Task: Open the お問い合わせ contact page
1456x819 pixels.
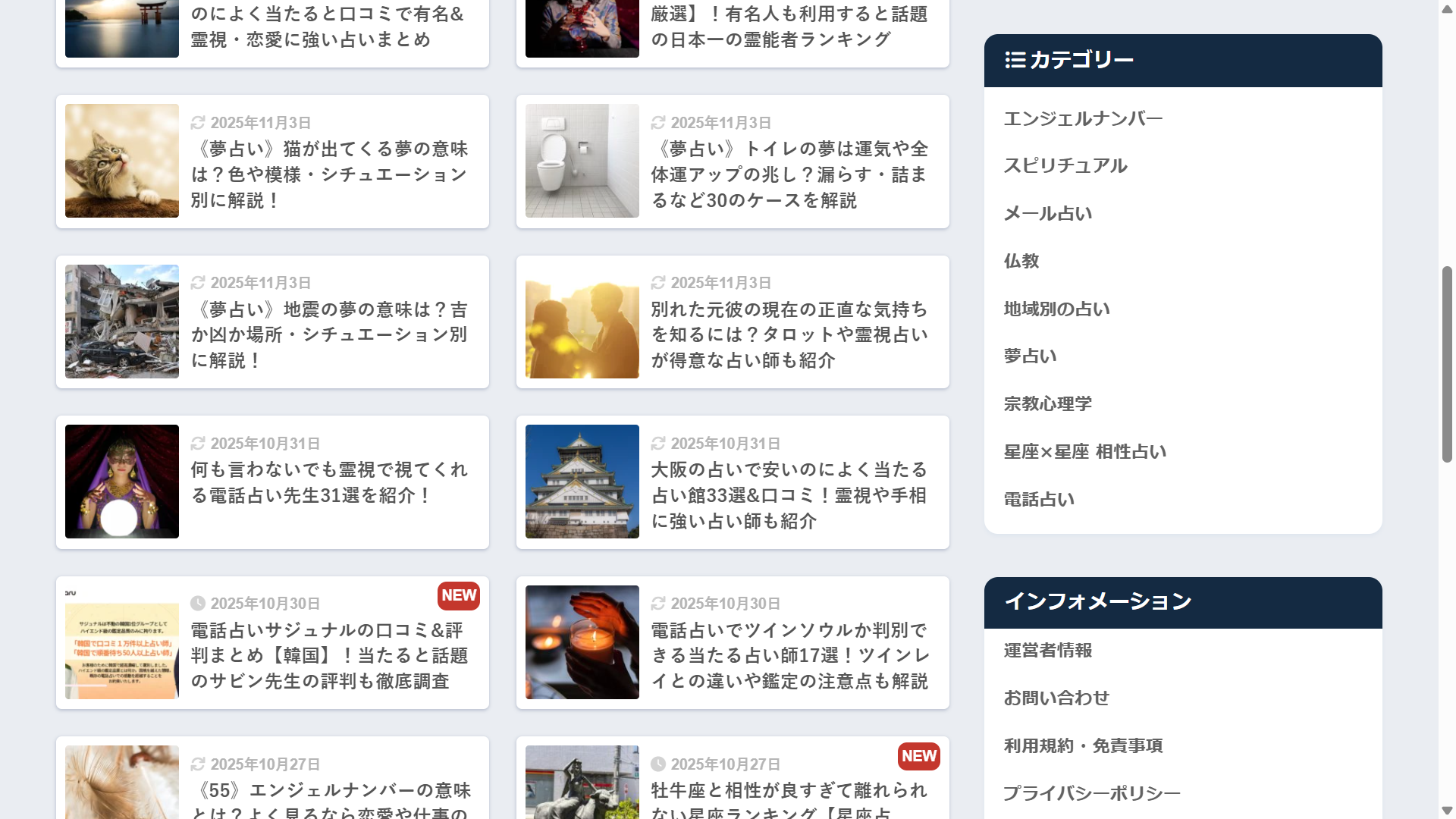Action: click(x=1056, y=698)
